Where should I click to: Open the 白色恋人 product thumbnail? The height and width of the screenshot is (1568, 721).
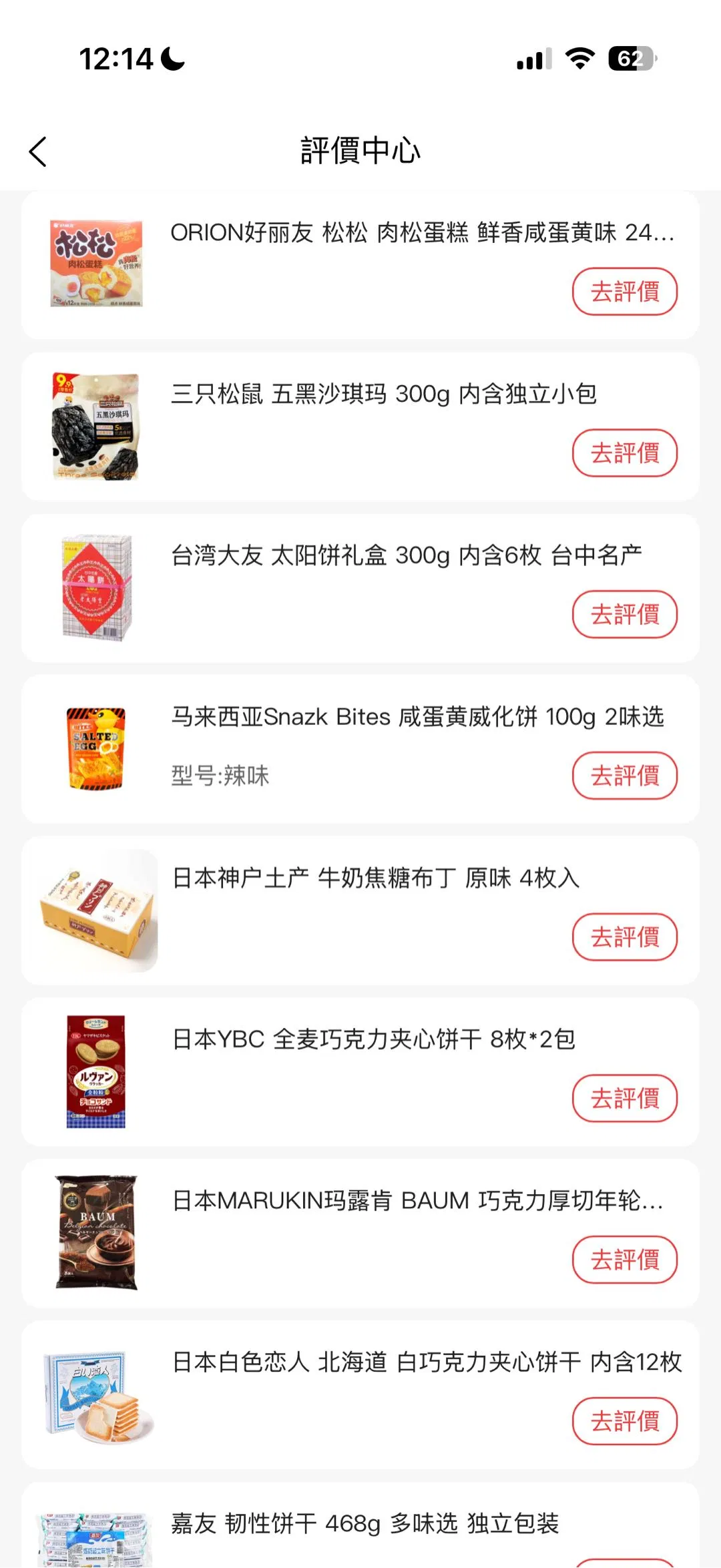click(97, 1394)
